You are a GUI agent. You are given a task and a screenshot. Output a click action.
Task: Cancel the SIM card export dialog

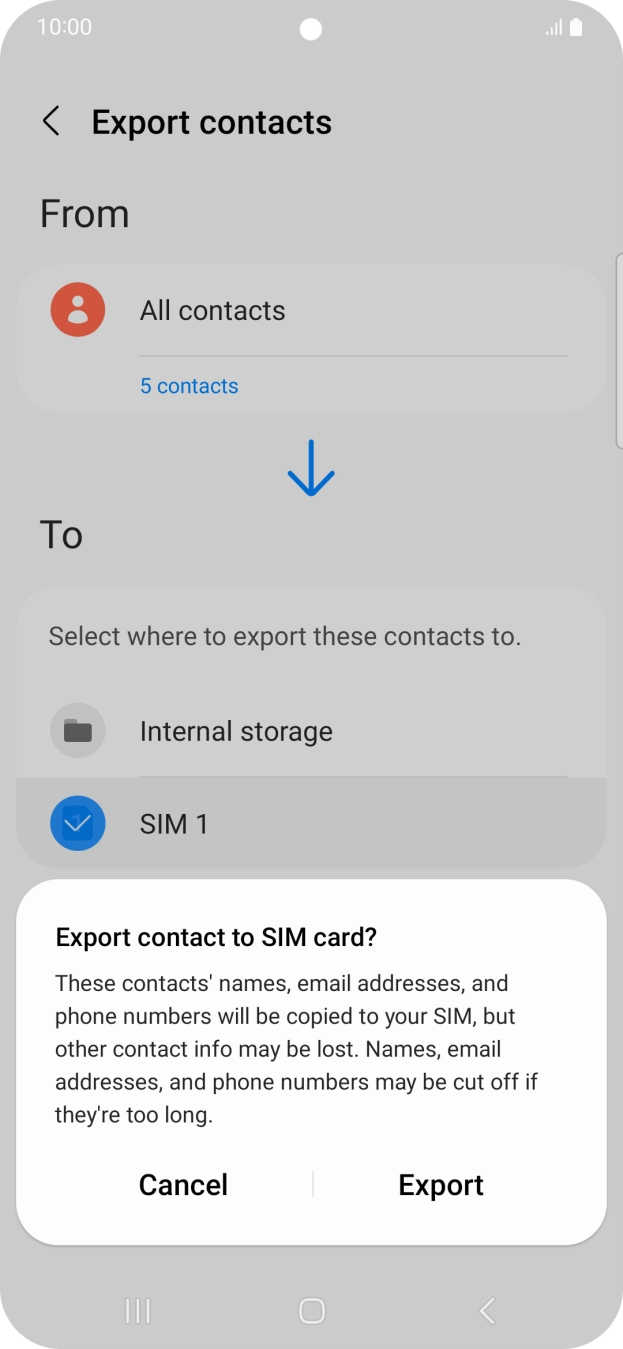[183, 1185]
